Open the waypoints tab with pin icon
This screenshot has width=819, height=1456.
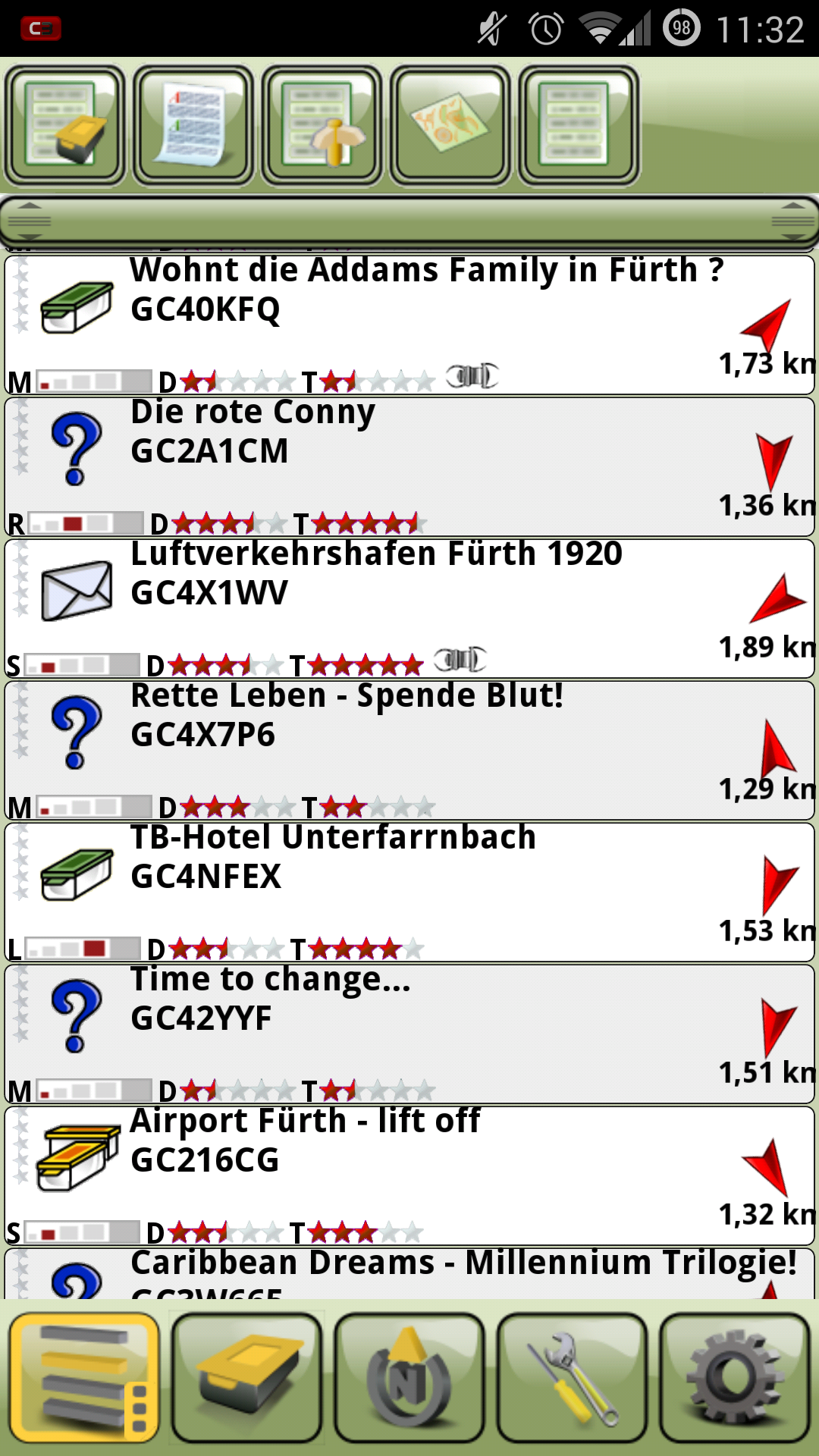click(x=322, y=126)
